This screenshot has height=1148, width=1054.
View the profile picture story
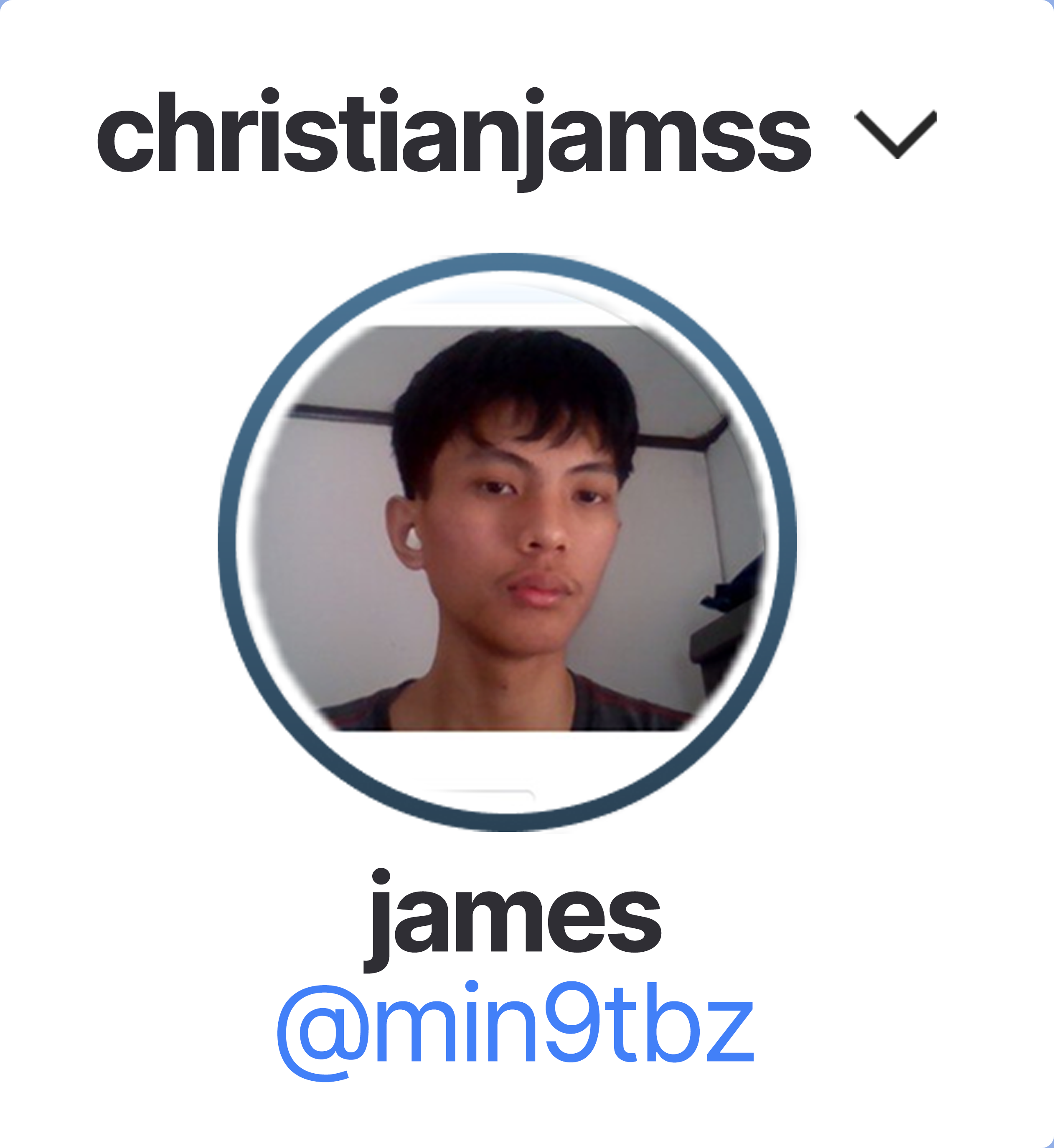pyautogui.click(x=507, y=542)
